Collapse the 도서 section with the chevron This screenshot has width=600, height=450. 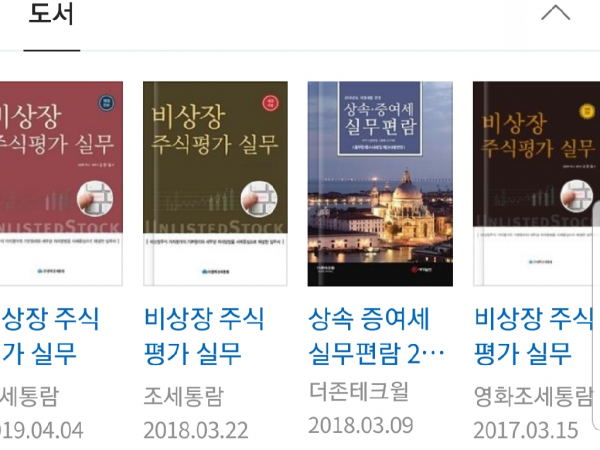(x=555, y=14)
